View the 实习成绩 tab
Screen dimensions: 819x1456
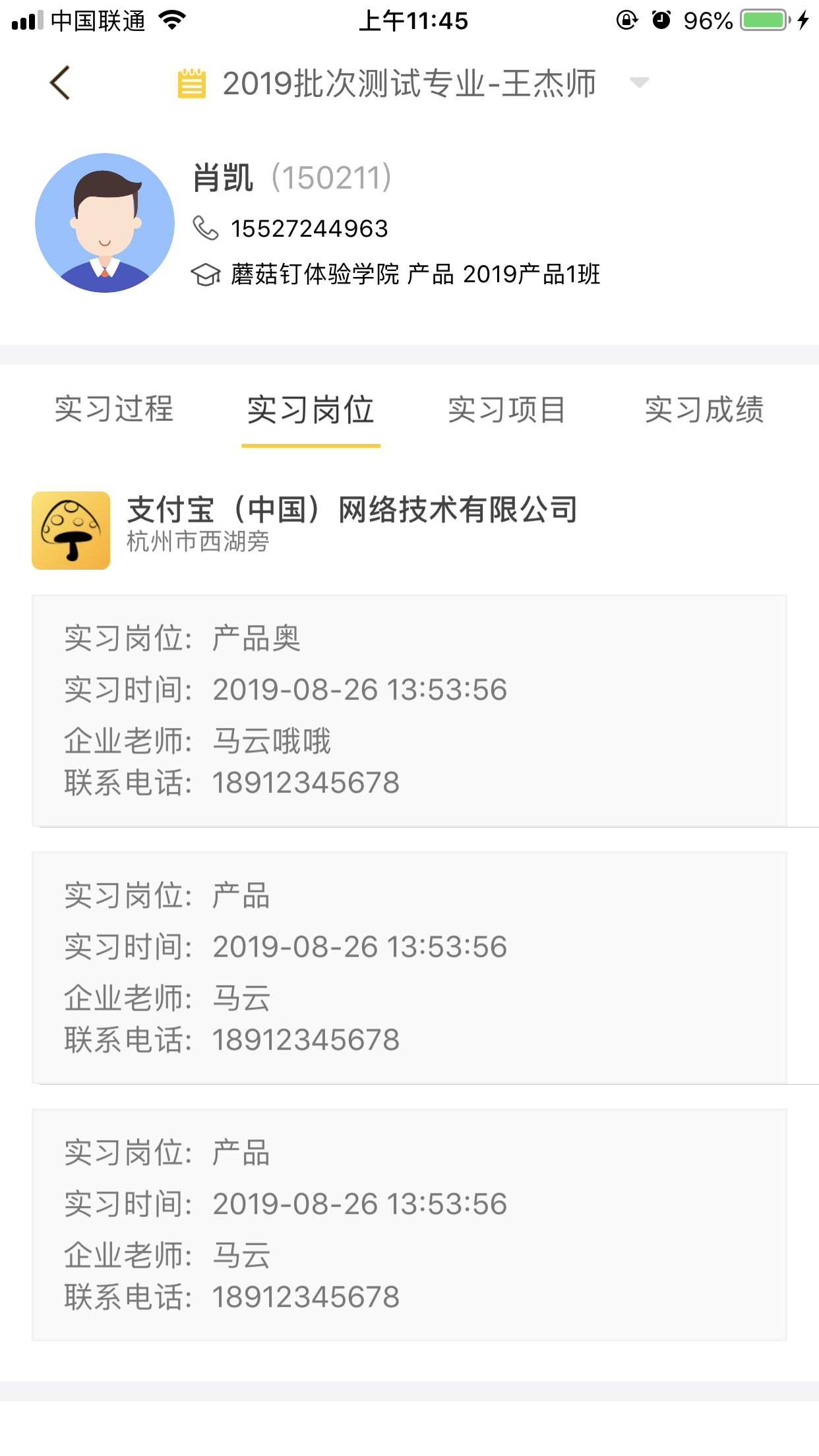704,410
